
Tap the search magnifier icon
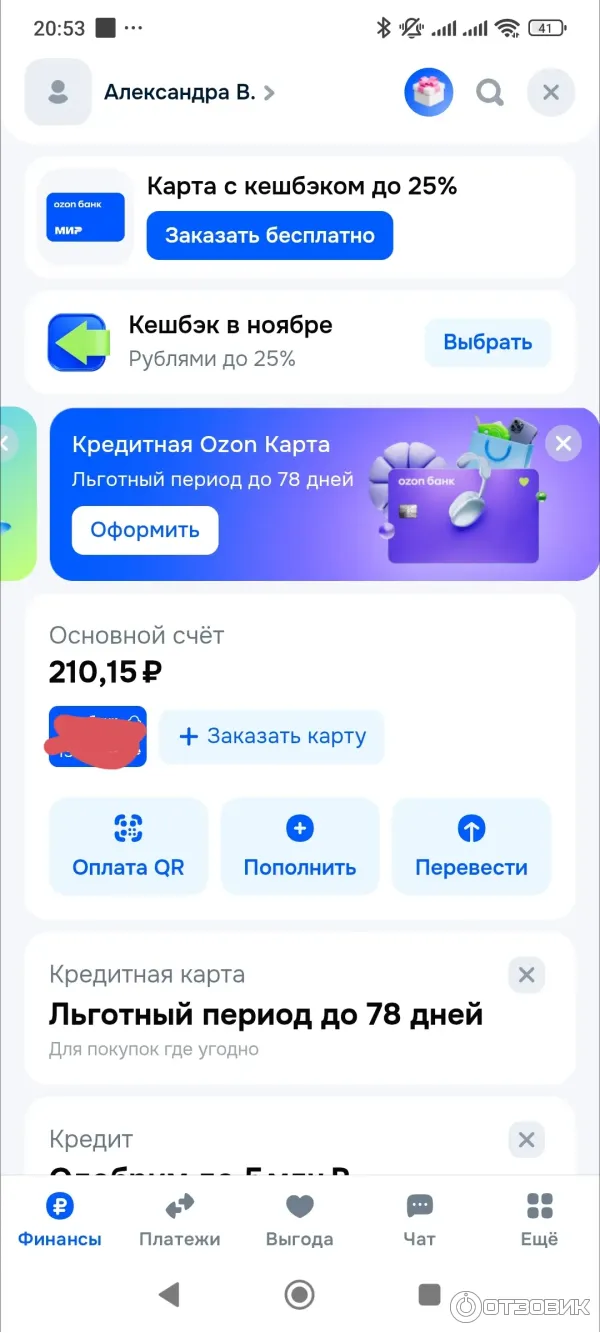[489, 93]
